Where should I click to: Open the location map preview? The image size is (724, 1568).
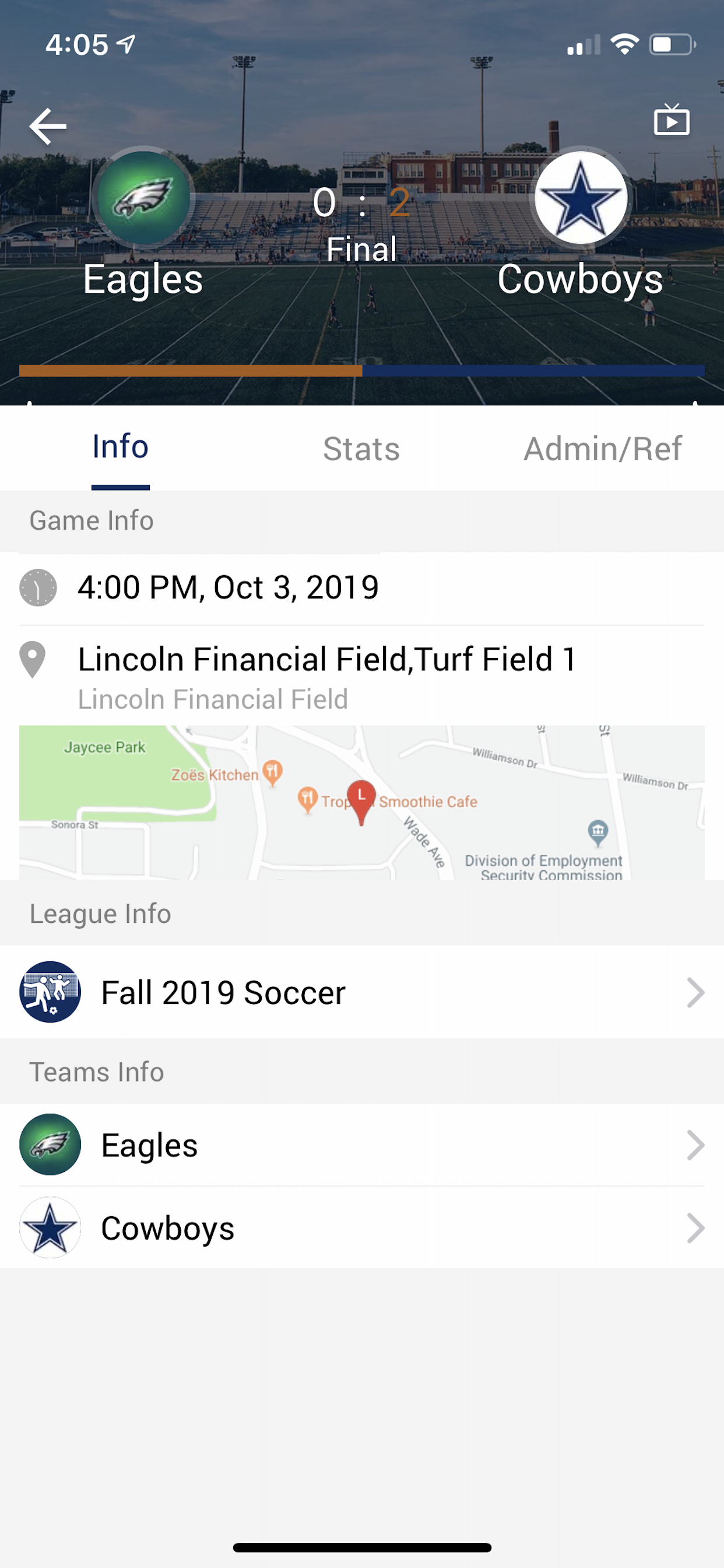click(362, 802)
